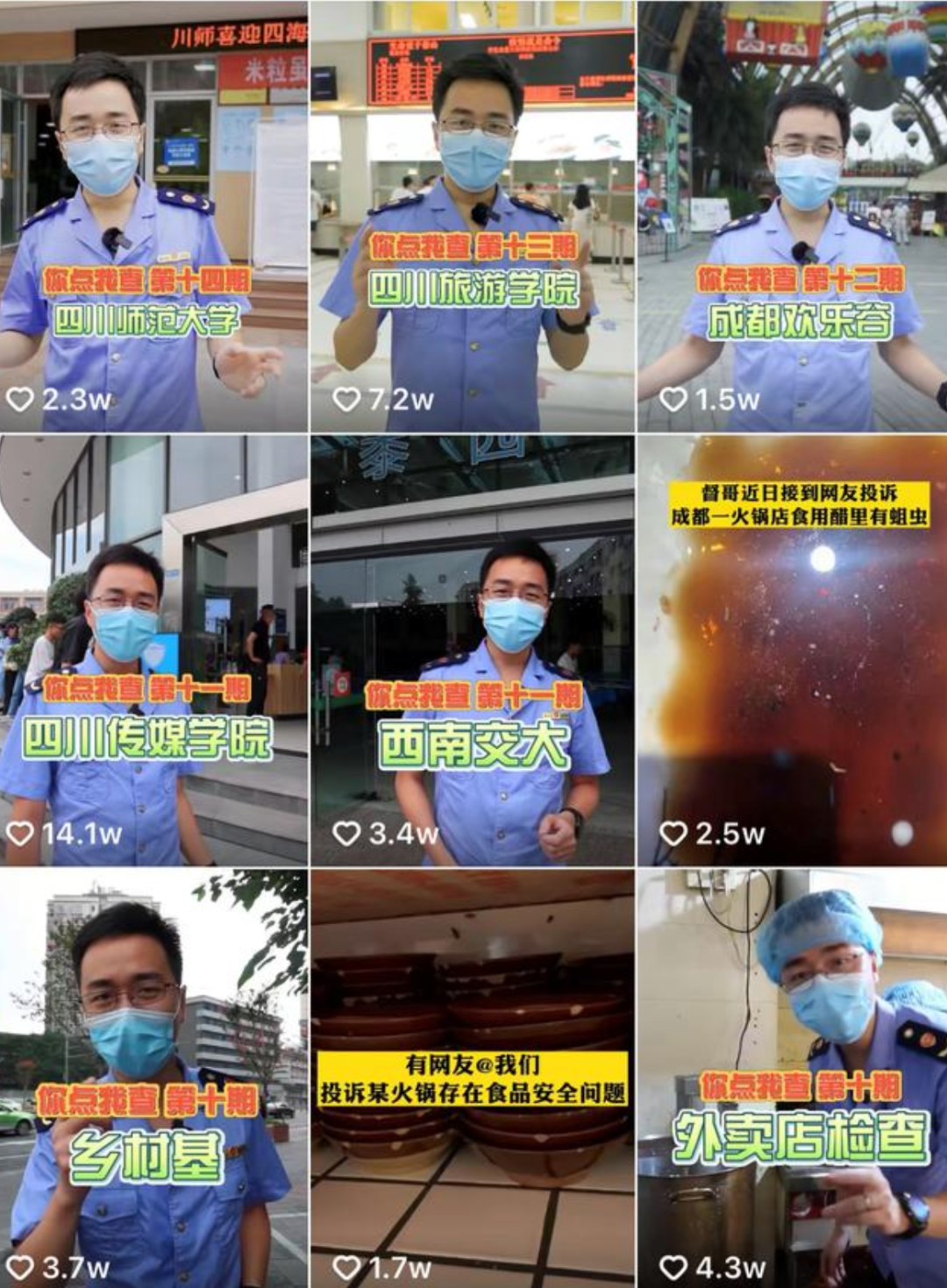Image resolution: width=947 pixels, height=1288 pixels.
Task: Play the hotpot vinegar maggot complaint video
Action: [x=792, y=649]
